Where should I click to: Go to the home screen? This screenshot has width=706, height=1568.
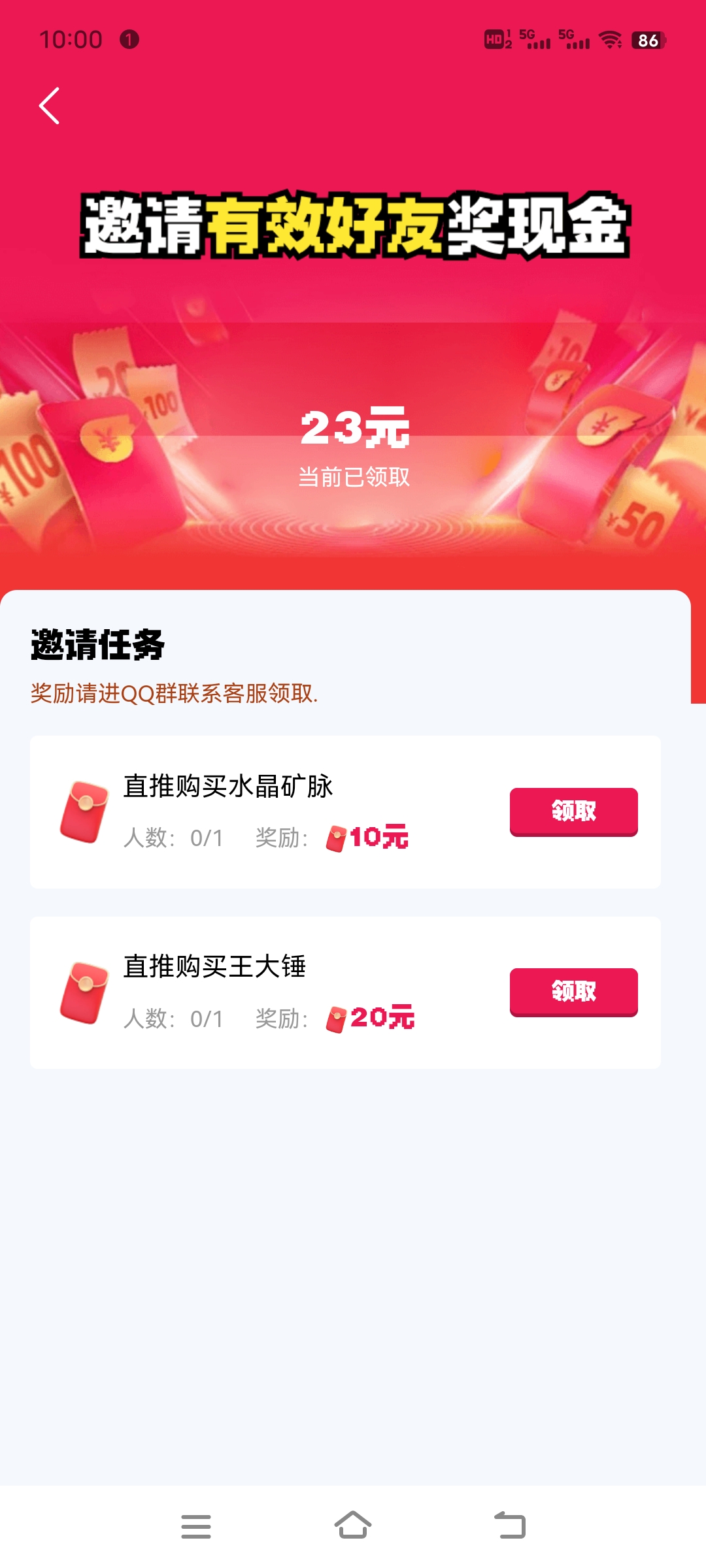[x=353, y=1525]
